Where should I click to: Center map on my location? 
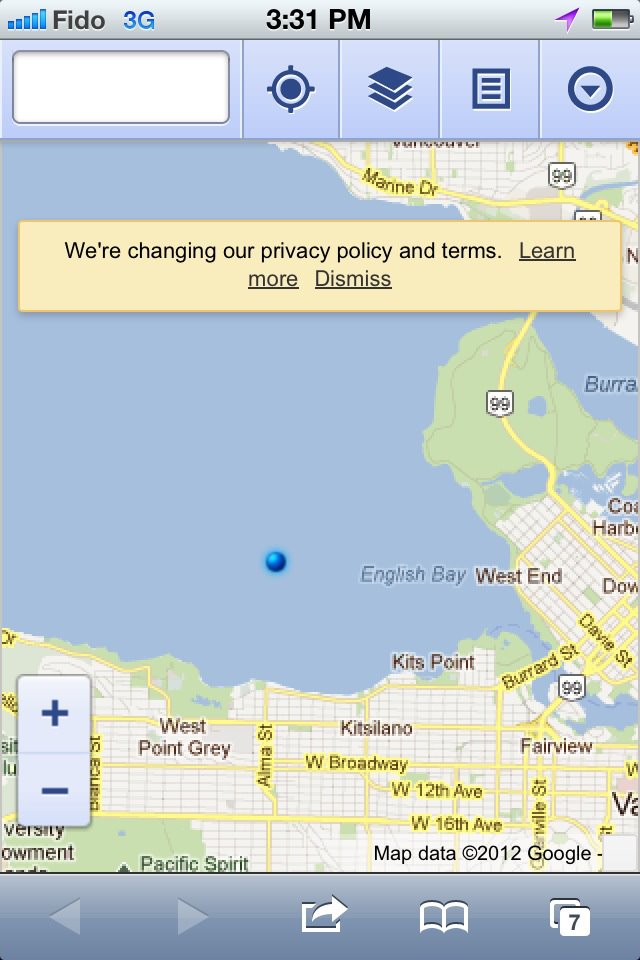point(291,90)
